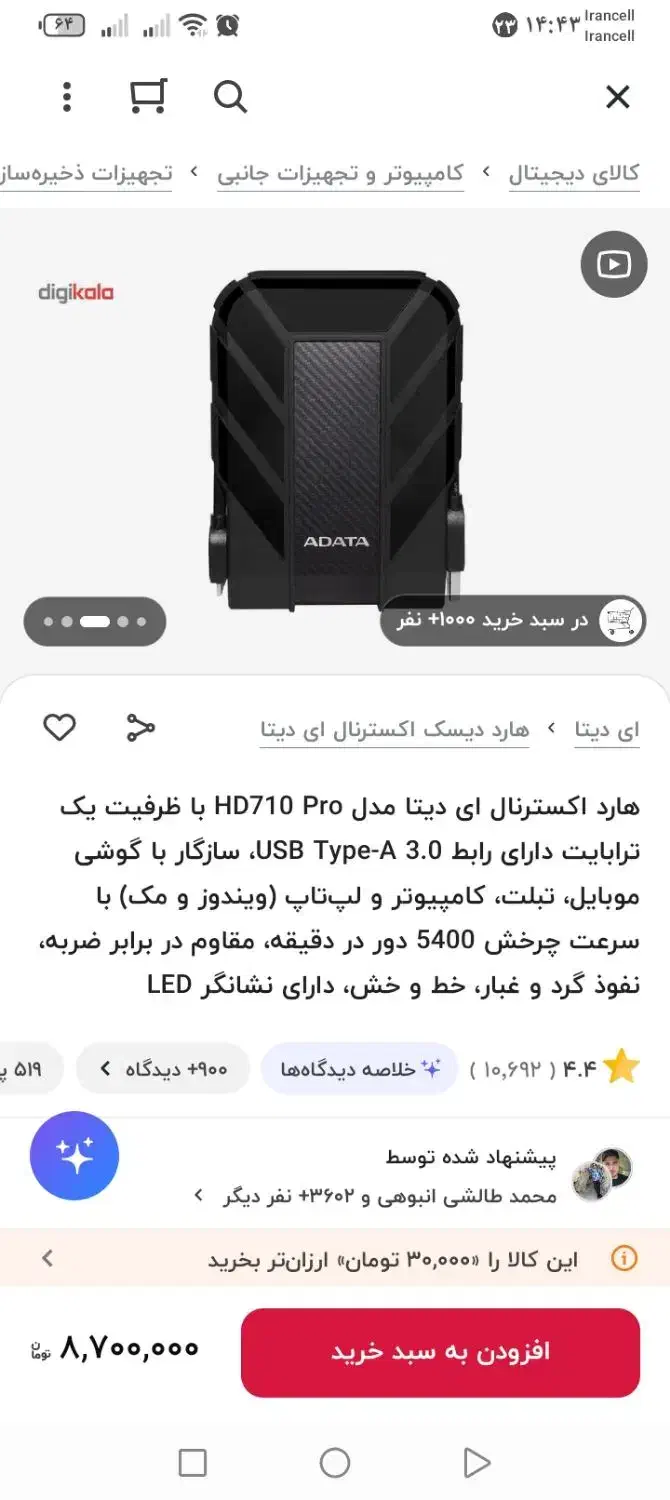Go to the system home screen
The image size is (670, 1500).
click(x=335, y=1463)
